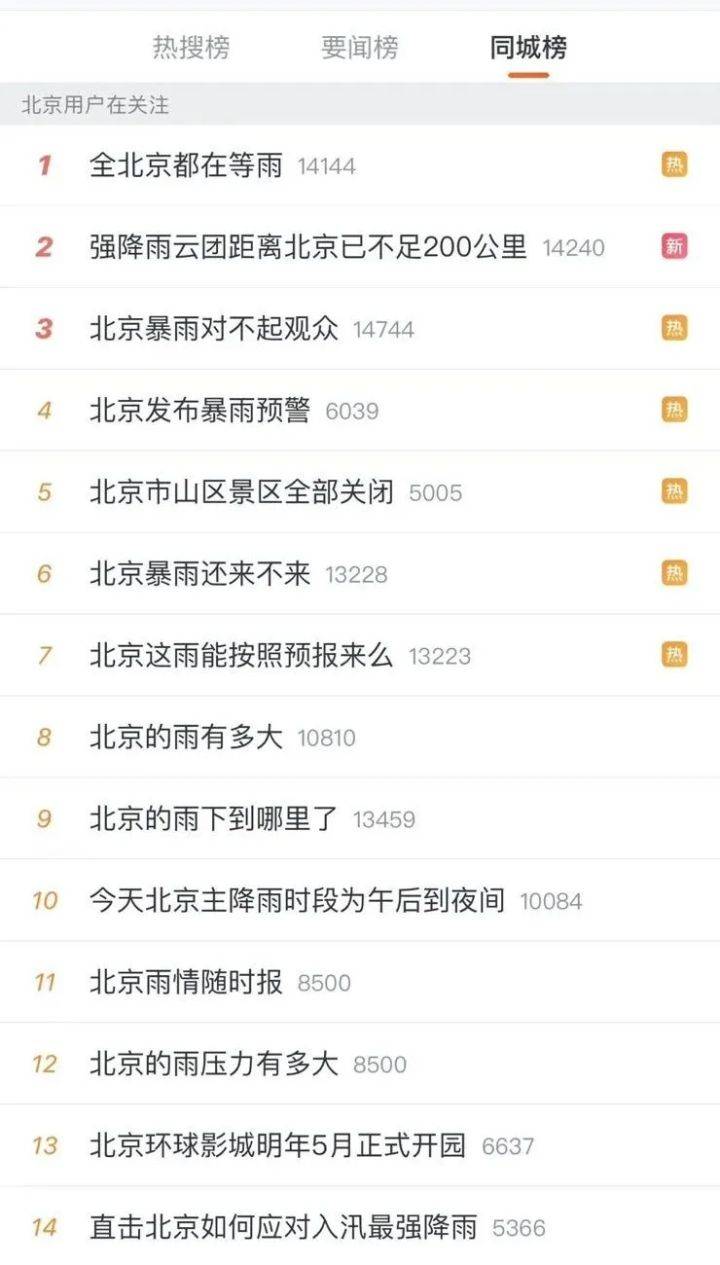Viewport: 720px width, 1265px height.
Task: Select the 同城榜 tab
Action: (528, 47)
